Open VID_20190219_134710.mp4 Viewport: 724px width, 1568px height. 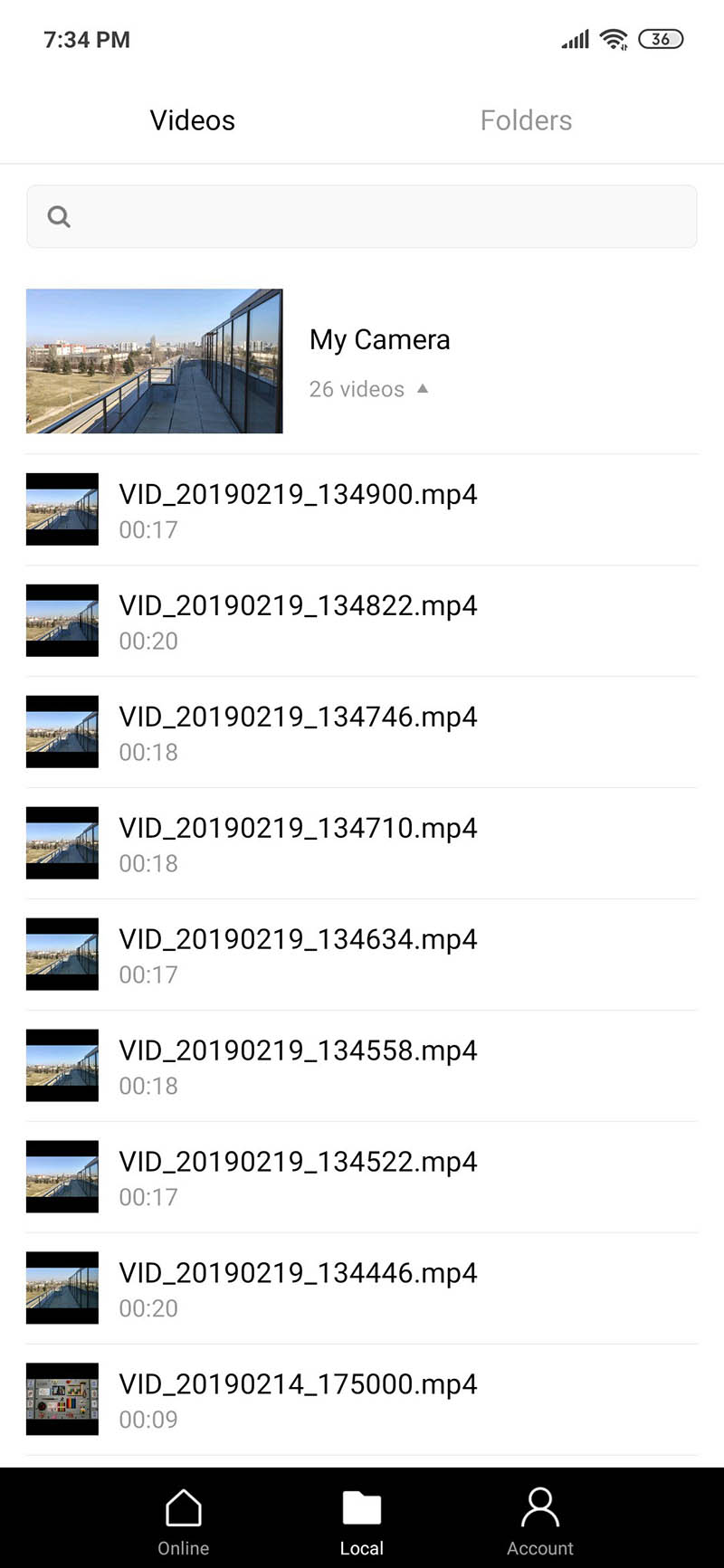coord(298,843)
